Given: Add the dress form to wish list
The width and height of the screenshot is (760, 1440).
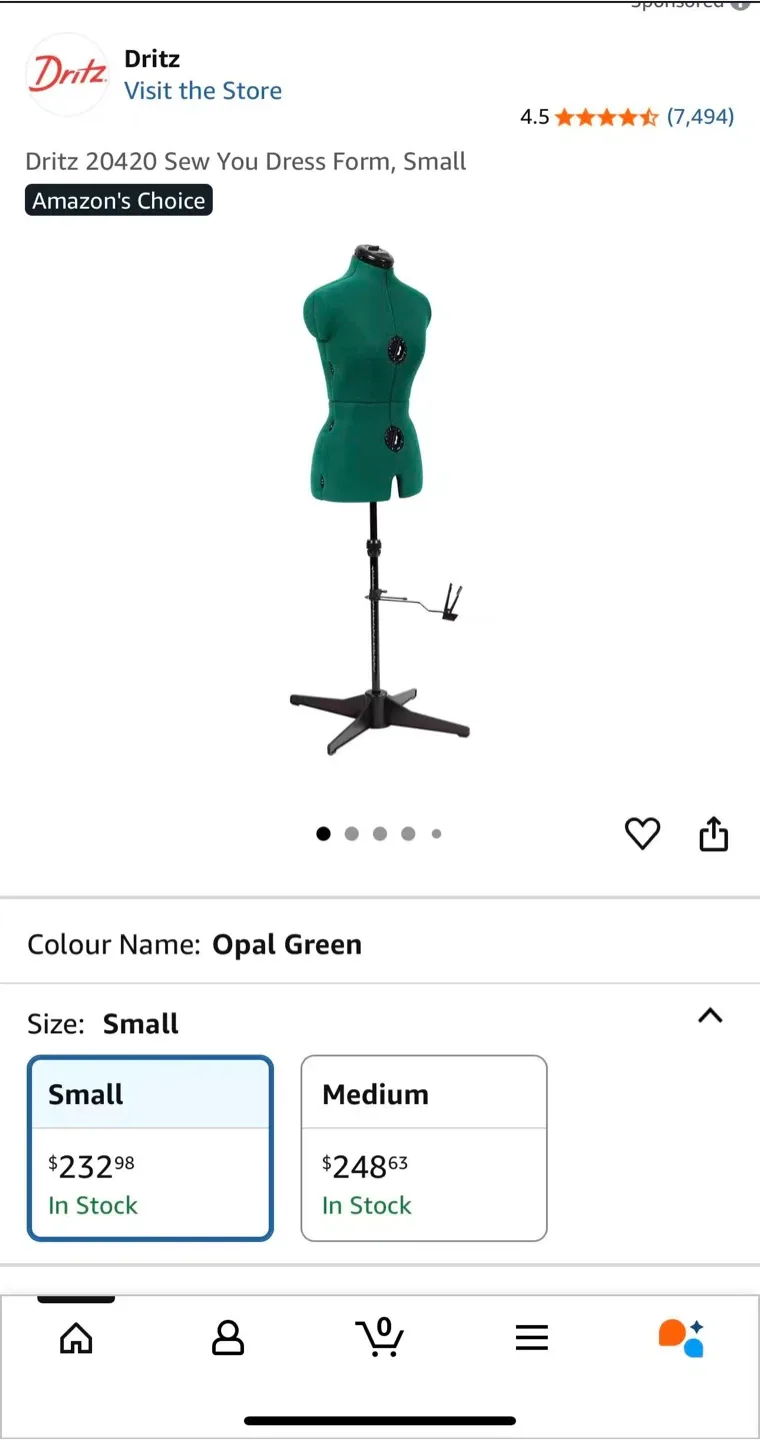Looking at the screenshot, I should [x=642, y=834].
